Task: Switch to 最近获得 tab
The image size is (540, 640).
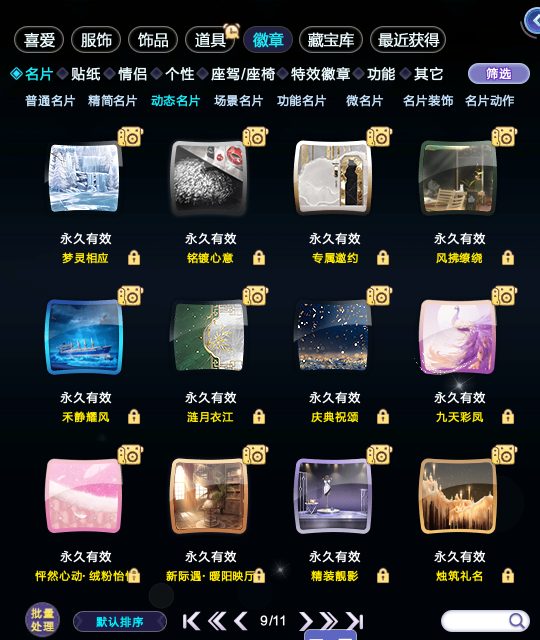Action: point(408,40)
